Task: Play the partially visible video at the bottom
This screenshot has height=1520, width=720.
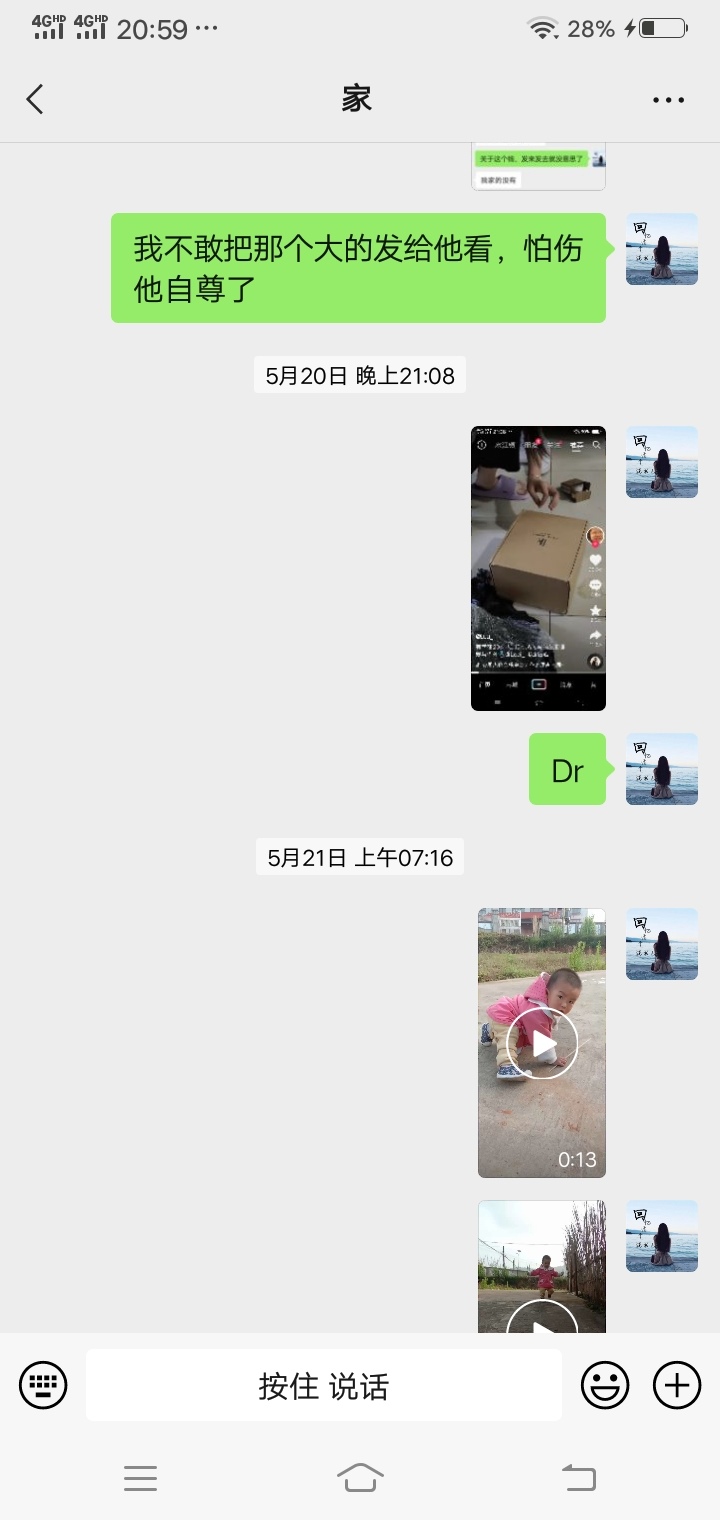Action: pos(542,1268)
